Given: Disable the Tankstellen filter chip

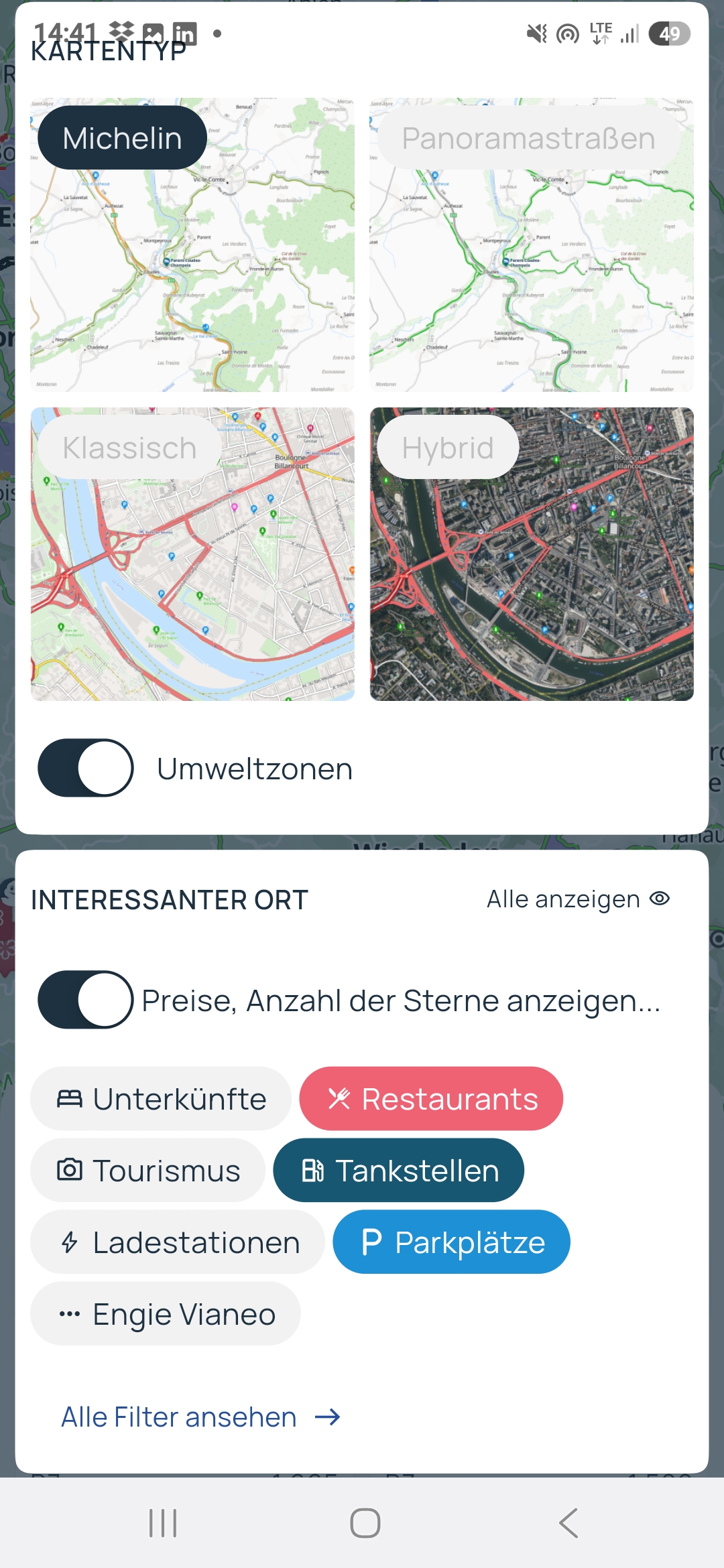Looking at the screenshot, I should [398, 1171].
